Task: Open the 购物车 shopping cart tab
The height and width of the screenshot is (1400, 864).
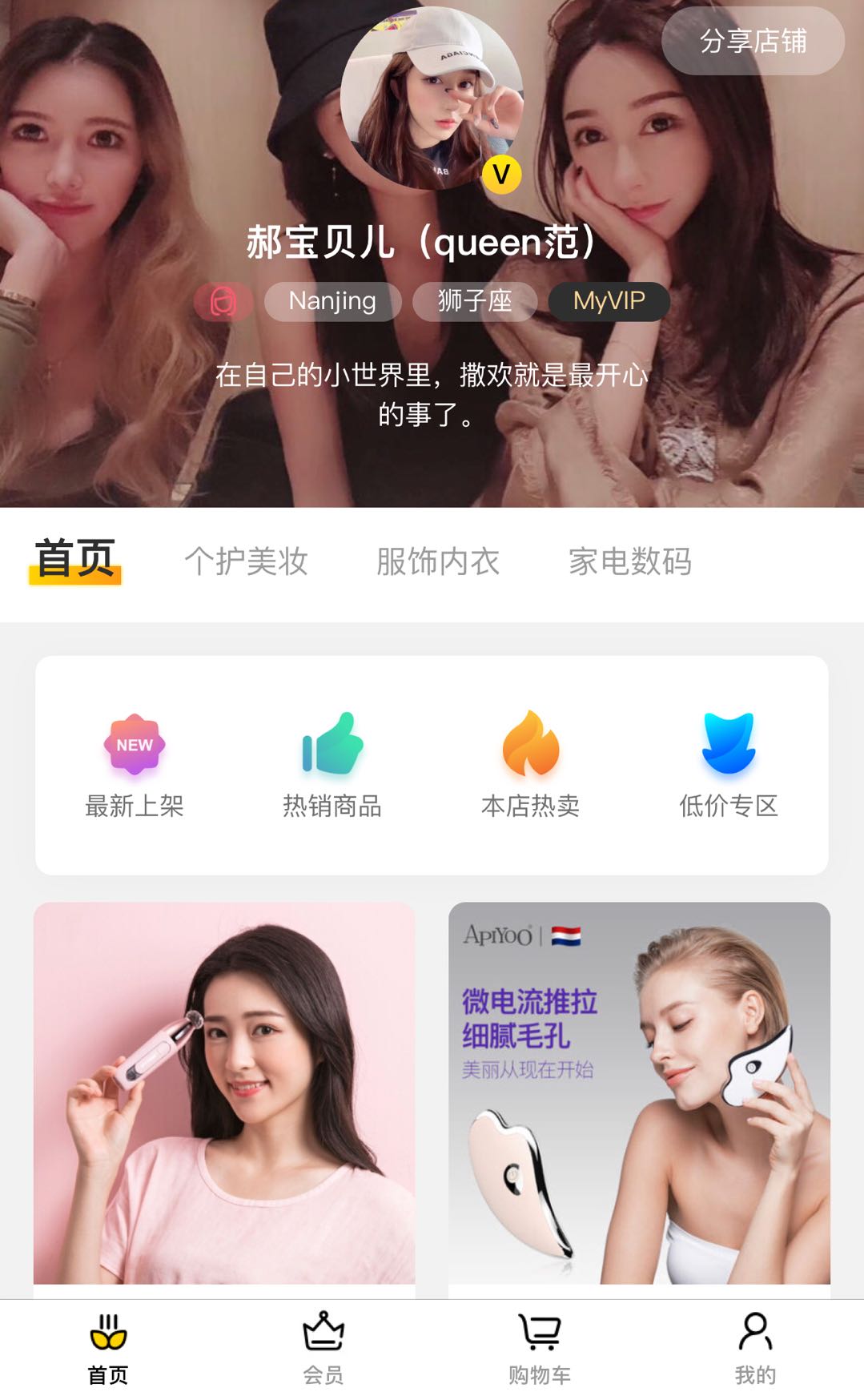Action: (x=540, y=1349)
